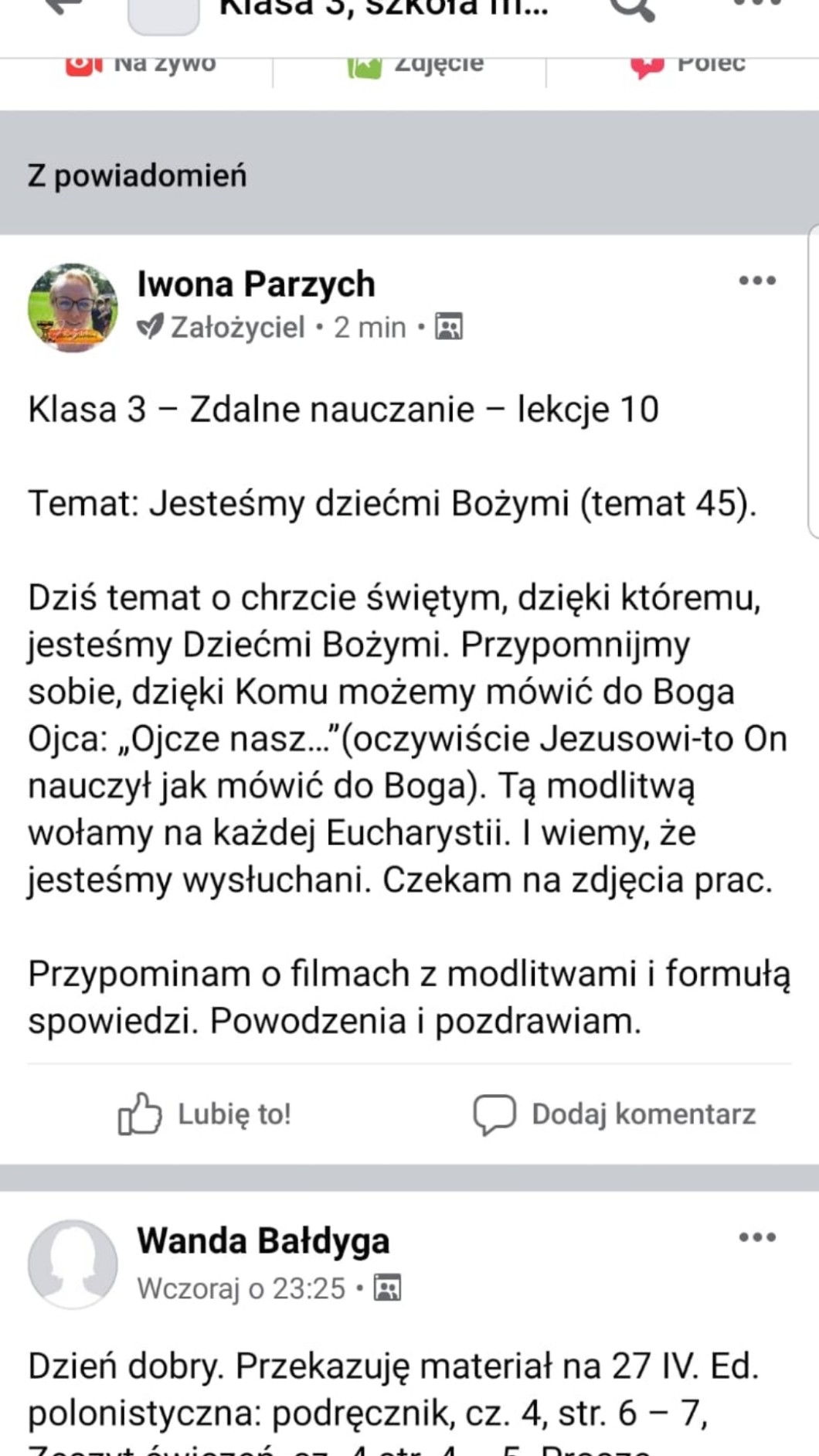Open Iwona Parzych's profile name

pyautogui.click(x=256, y=284)
